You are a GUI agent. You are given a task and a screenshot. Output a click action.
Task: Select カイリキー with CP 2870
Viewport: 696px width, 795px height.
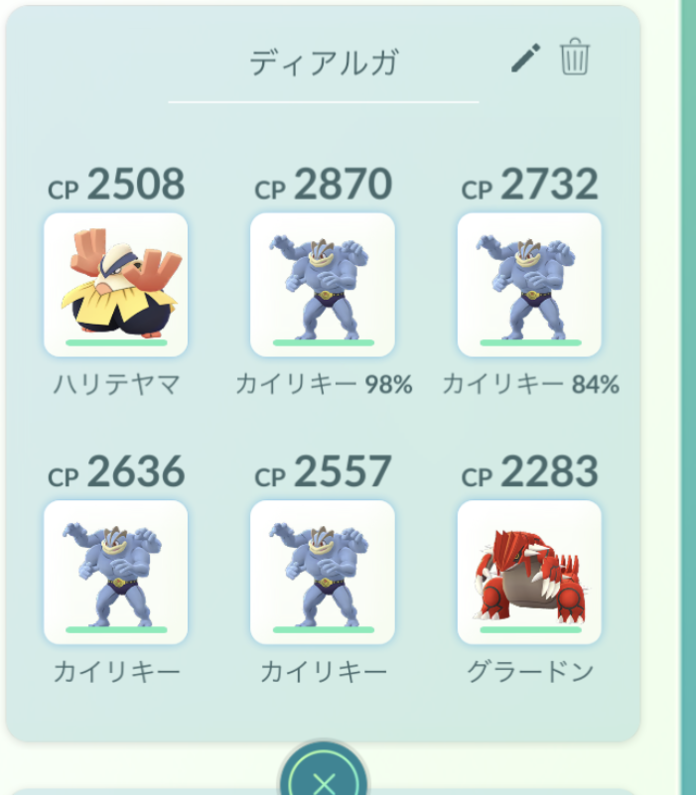coord(322,285)
